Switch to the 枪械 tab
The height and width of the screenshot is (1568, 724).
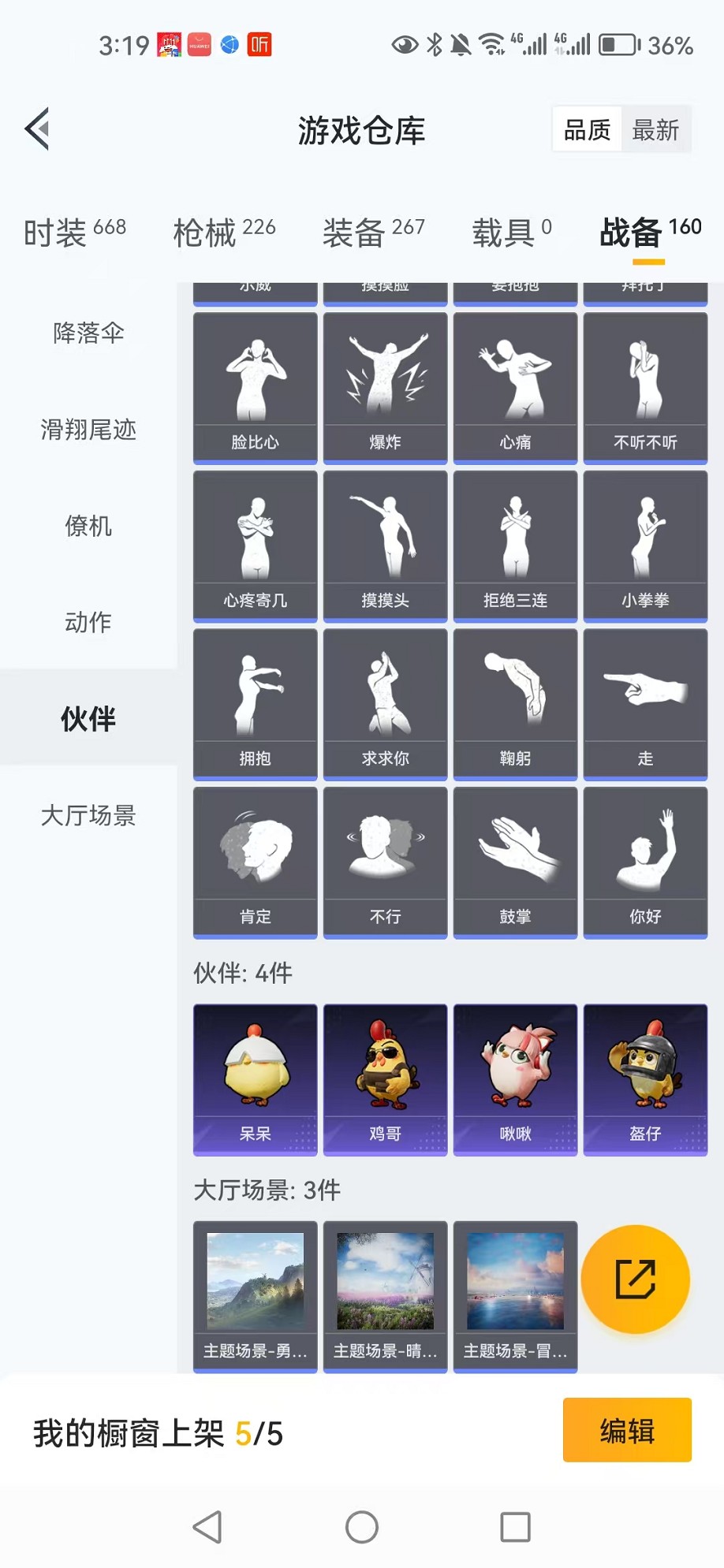pos(224,232)
